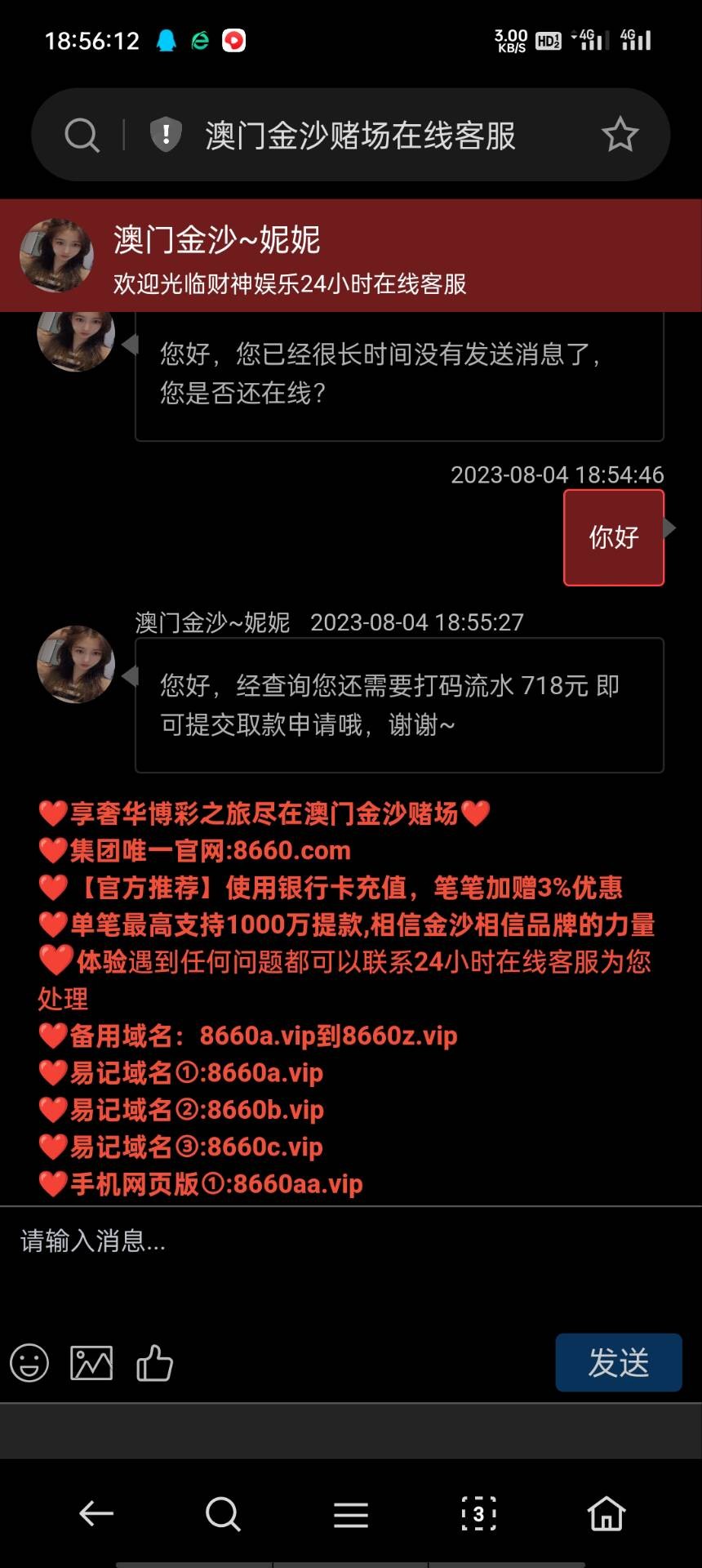Viewport: 702px width, 1568px height.
Task: Bookmark this page with the star
Action: pyautogui.click(x=620, y=135)
